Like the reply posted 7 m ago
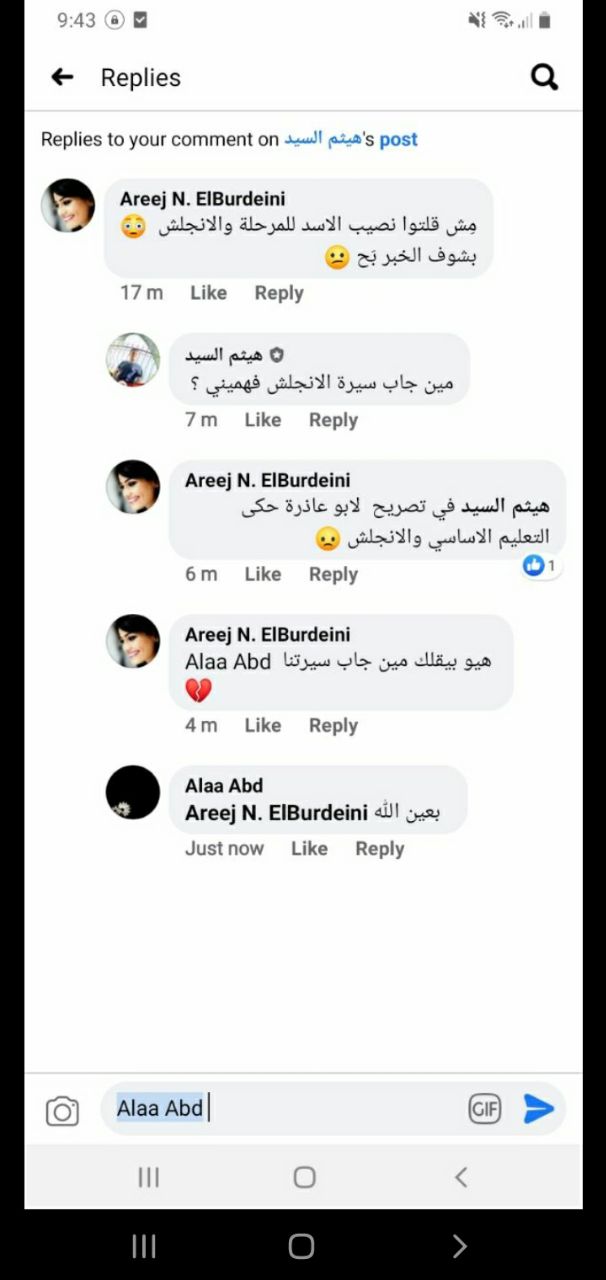 click(x=262, y=420)
